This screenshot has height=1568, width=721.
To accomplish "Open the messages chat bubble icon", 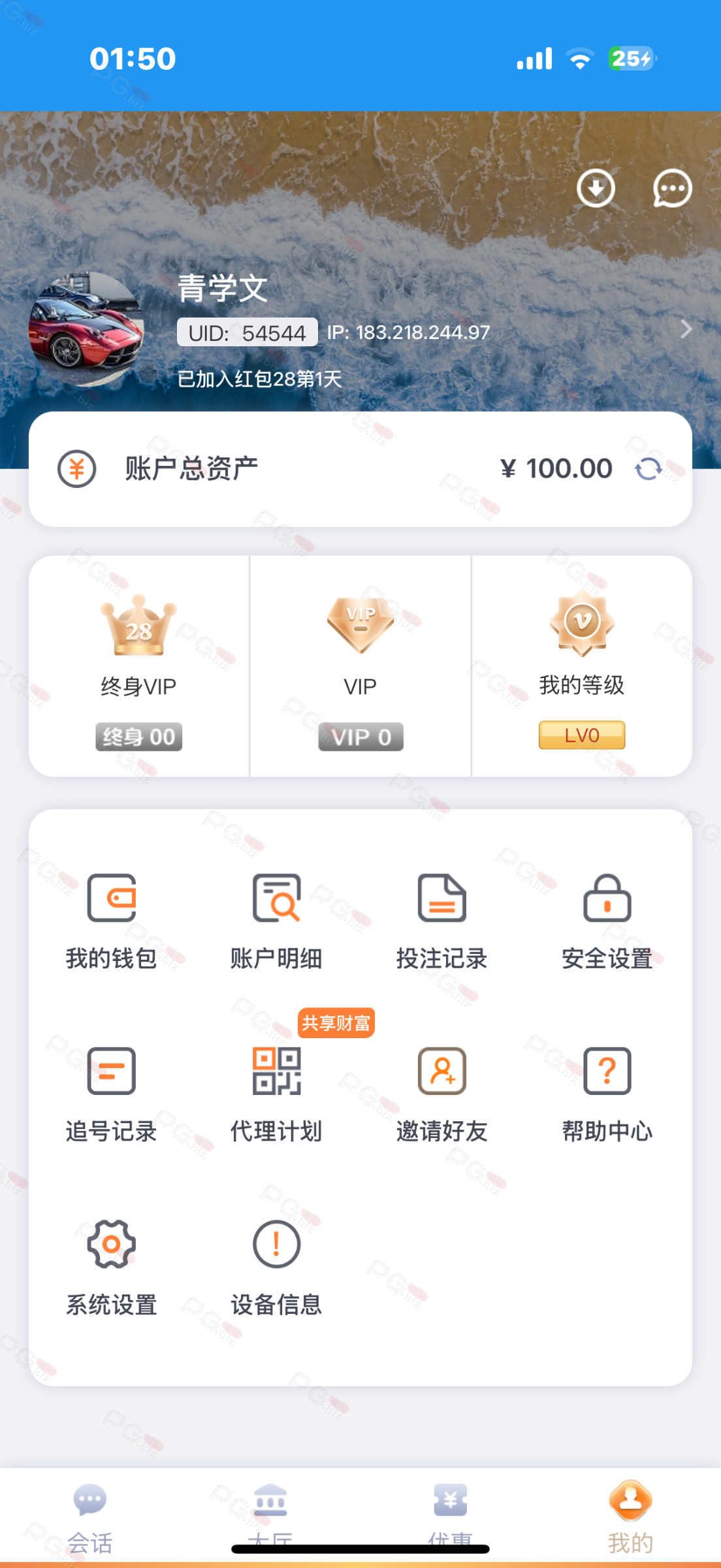I will click(672, 189).
